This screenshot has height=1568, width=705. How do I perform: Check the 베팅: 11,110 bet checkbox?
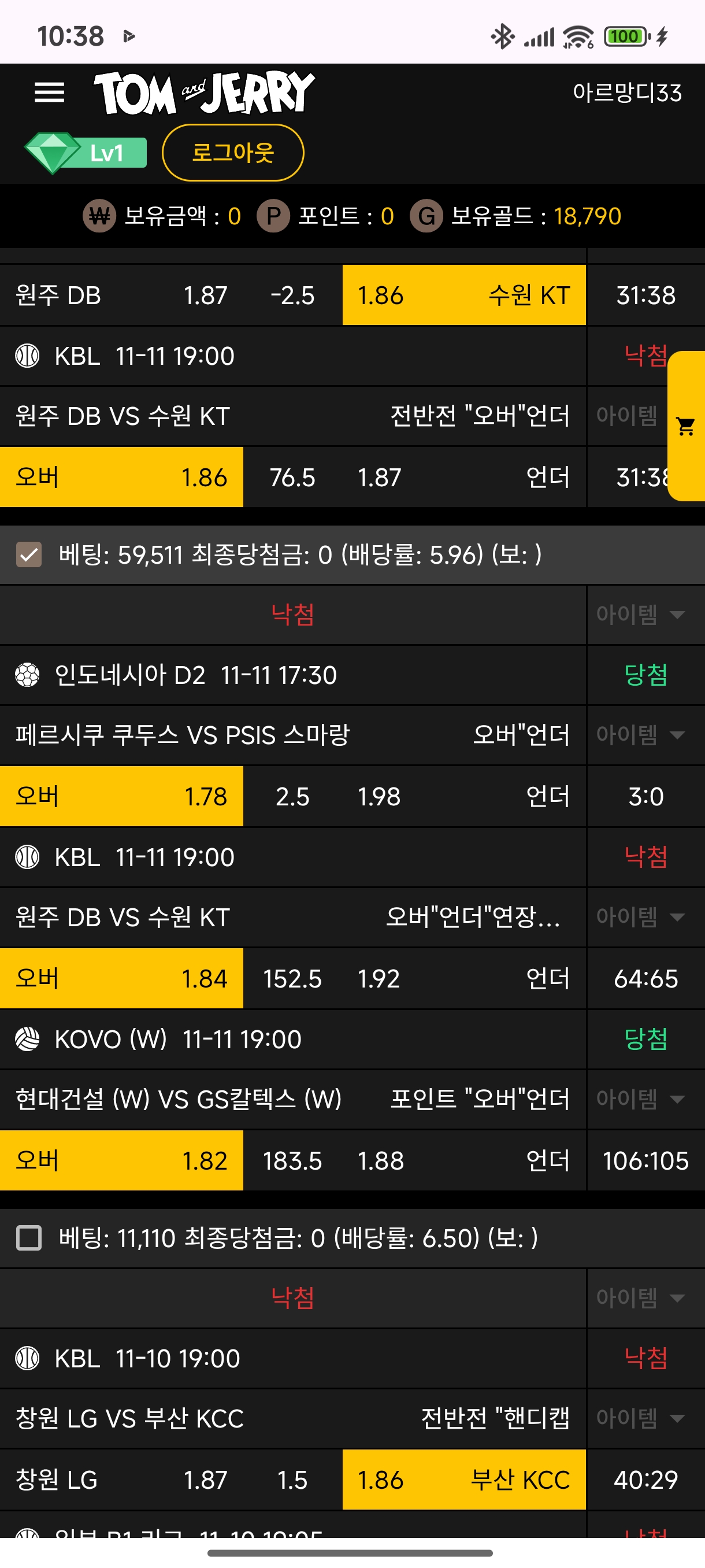[x=28, y=1238]
